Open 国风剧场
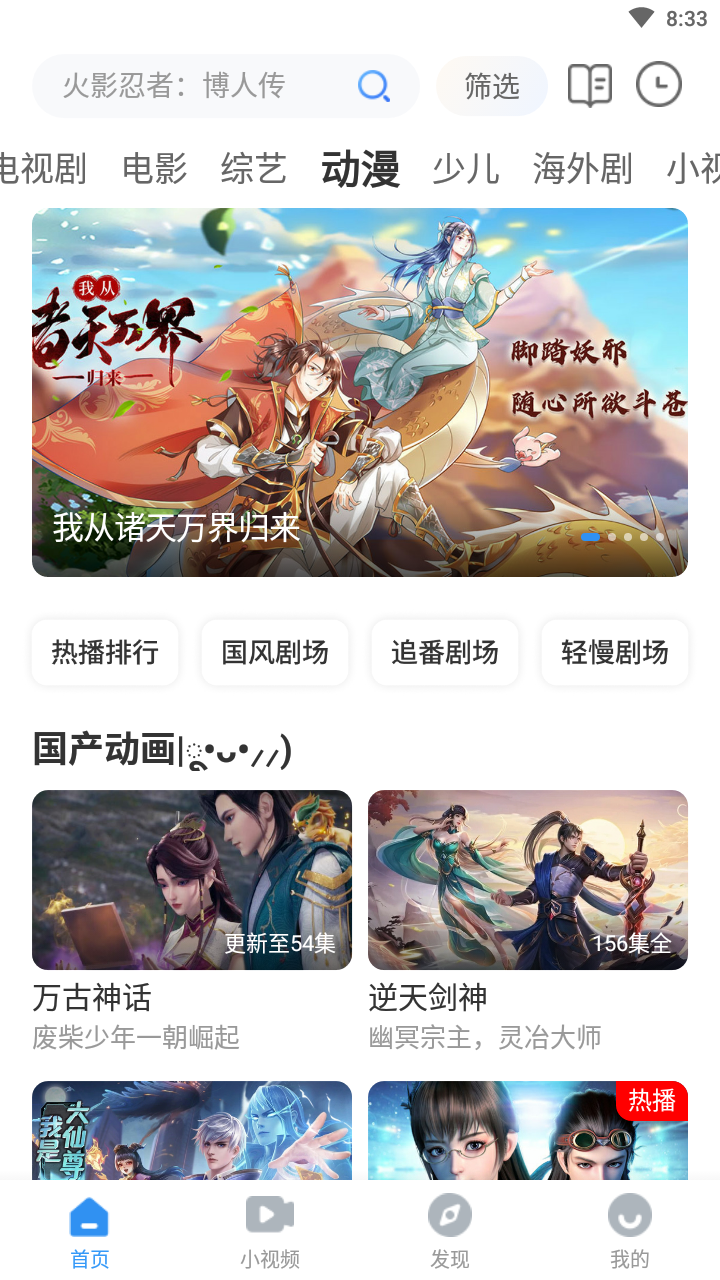This screenshot has height=1280, width=720. [x=274, y=652]
